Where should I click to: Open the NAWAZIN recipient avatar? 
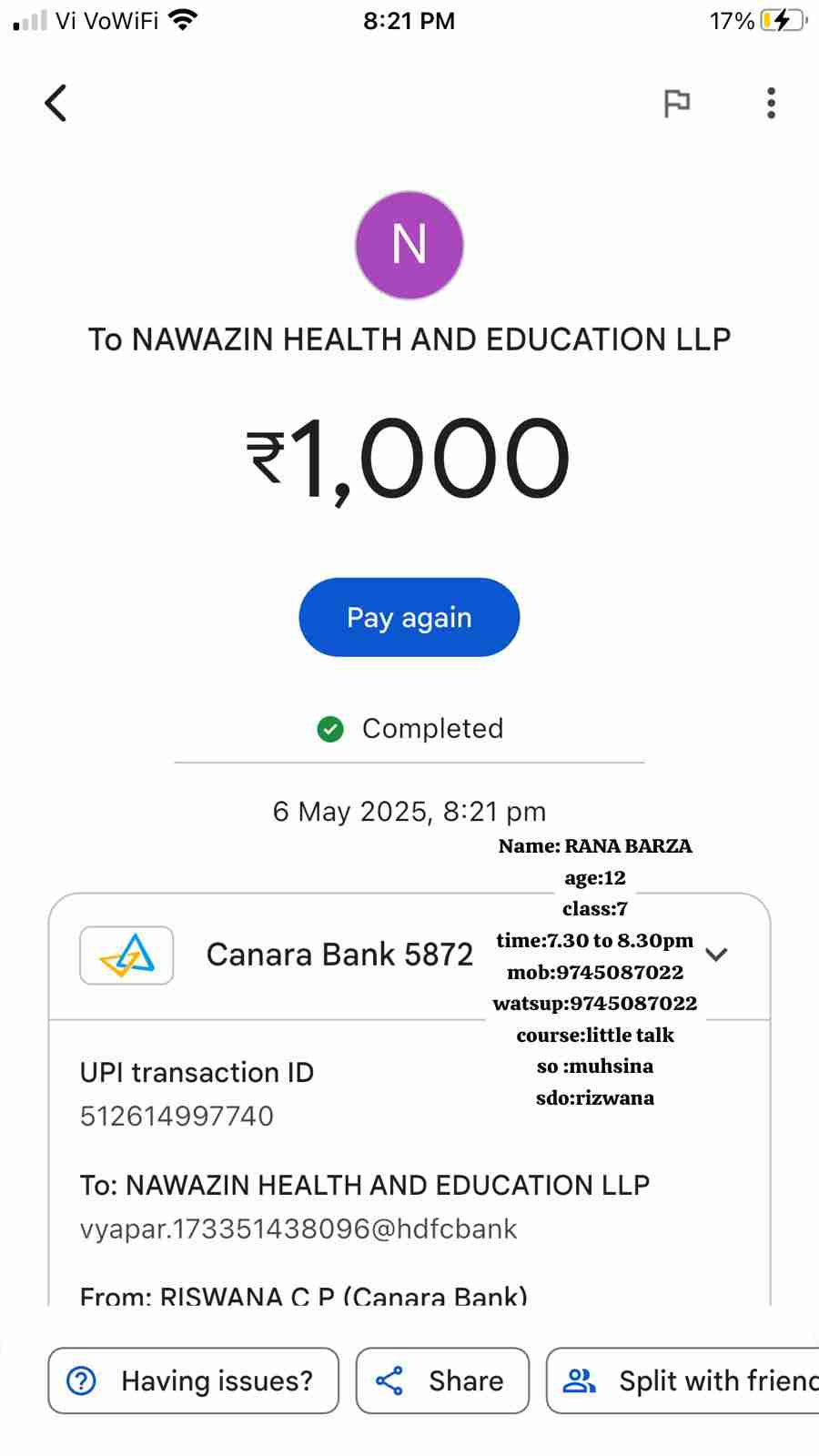tap(409, 245)
